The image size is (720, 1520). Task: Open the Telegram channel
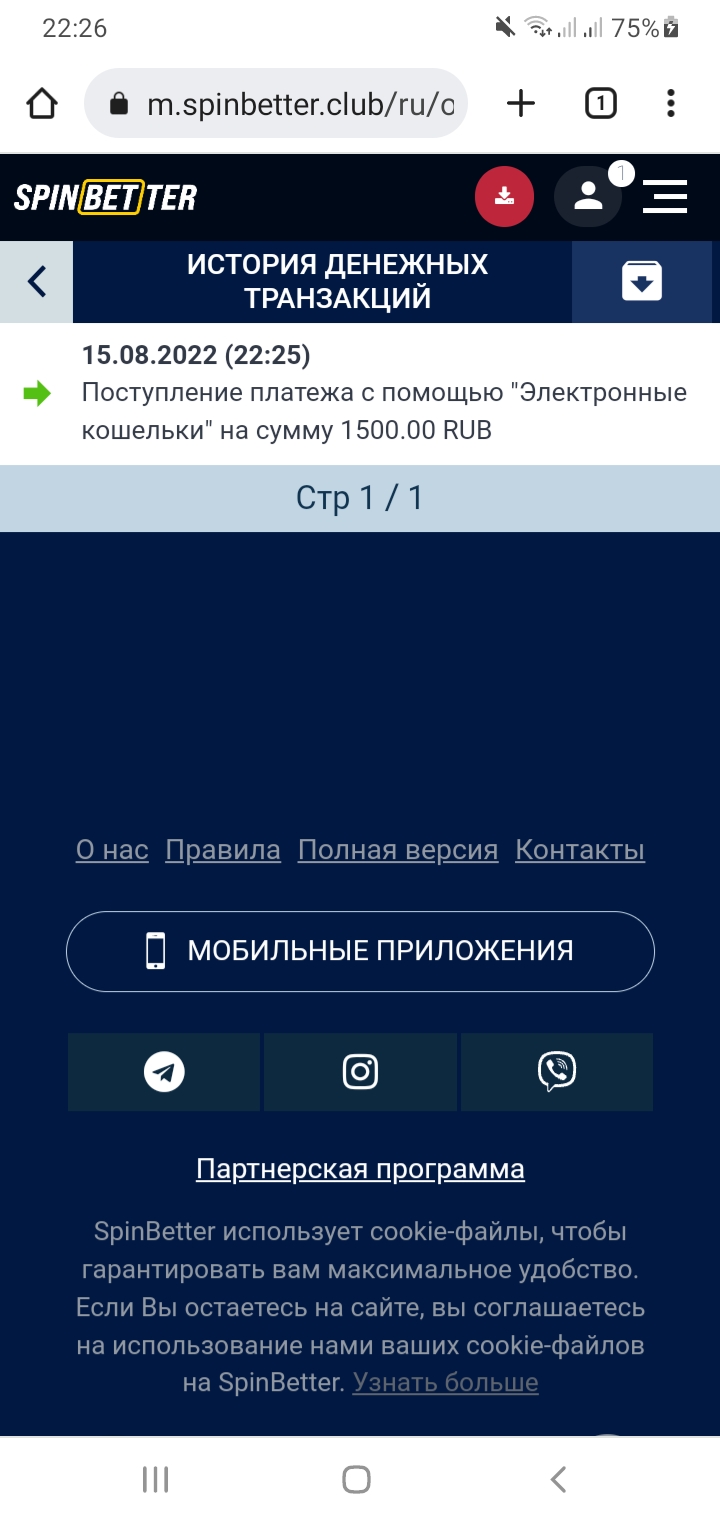tap(164, 1072)
